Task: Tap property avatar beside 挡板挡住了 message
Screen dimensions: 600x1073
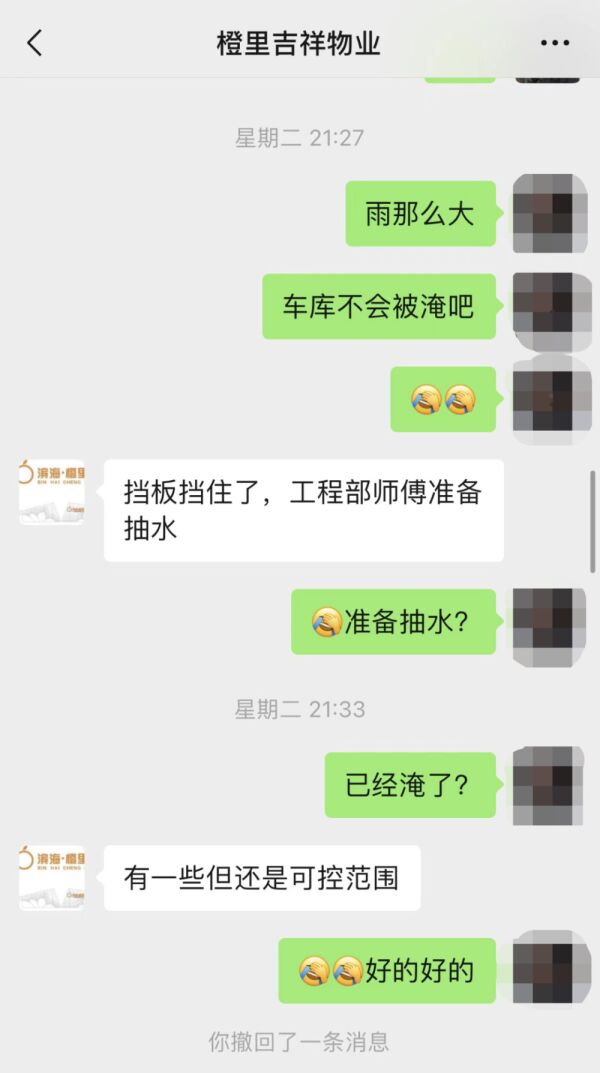Action: coord(52,492)
